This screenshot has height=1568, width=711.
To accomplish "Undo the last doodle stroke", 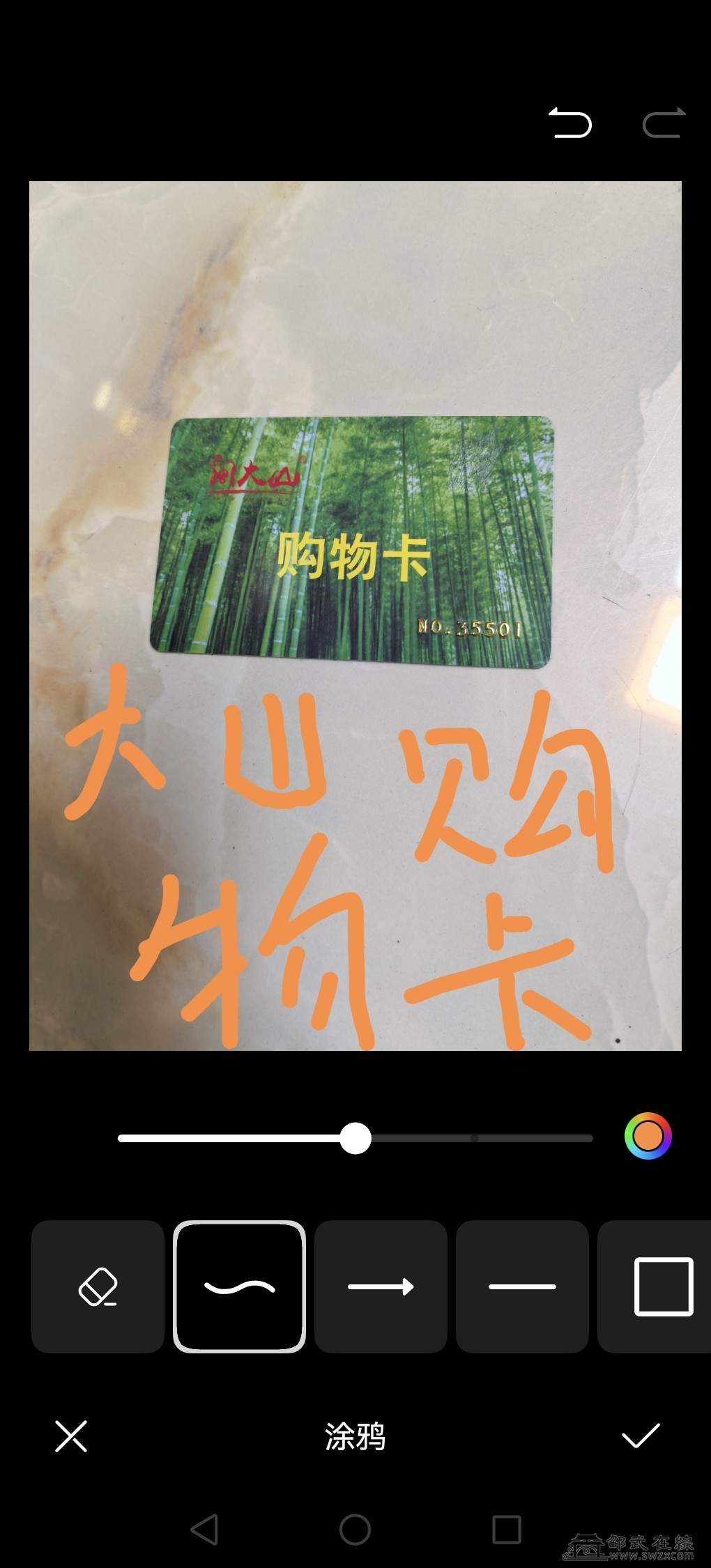I will [569, 124].
